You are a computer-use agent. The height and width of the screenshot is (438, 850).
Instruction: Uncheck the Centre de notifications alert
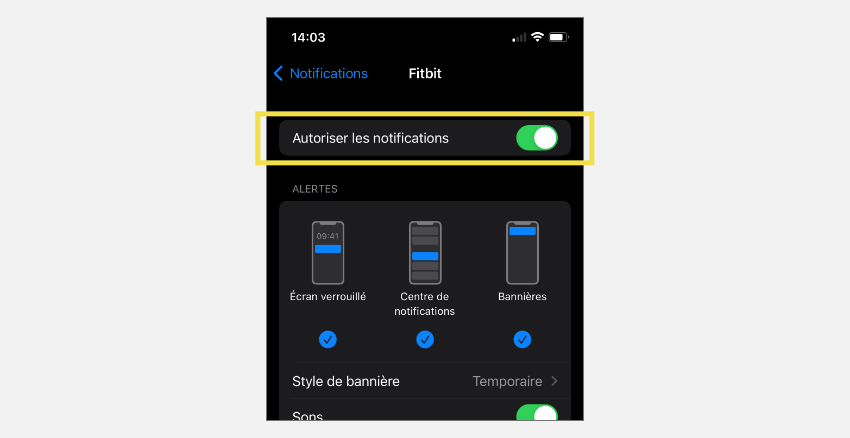tap(425, 340)
